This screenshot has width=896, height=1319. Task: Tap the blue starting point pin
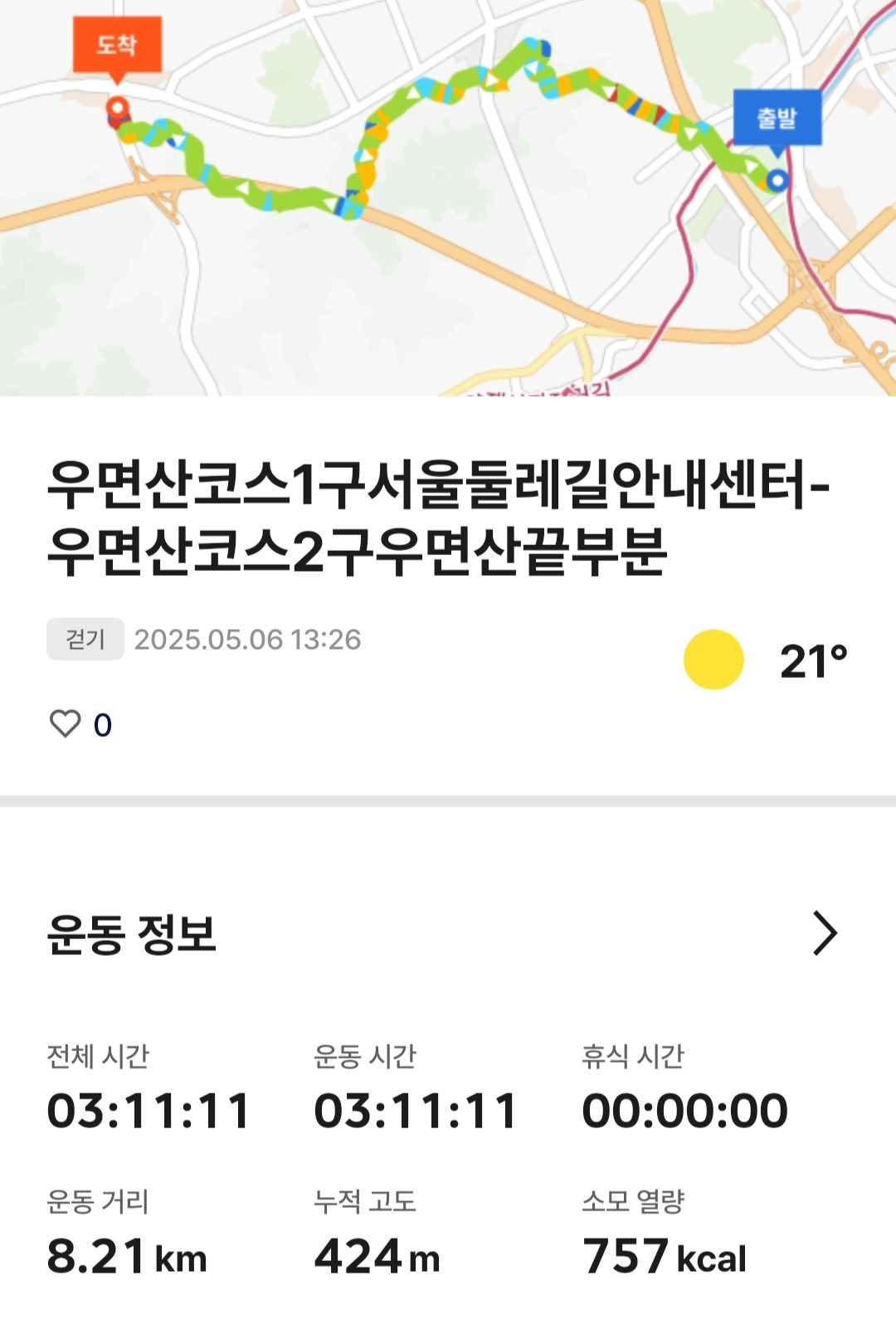pyautogui.click(x=778, y=179)
